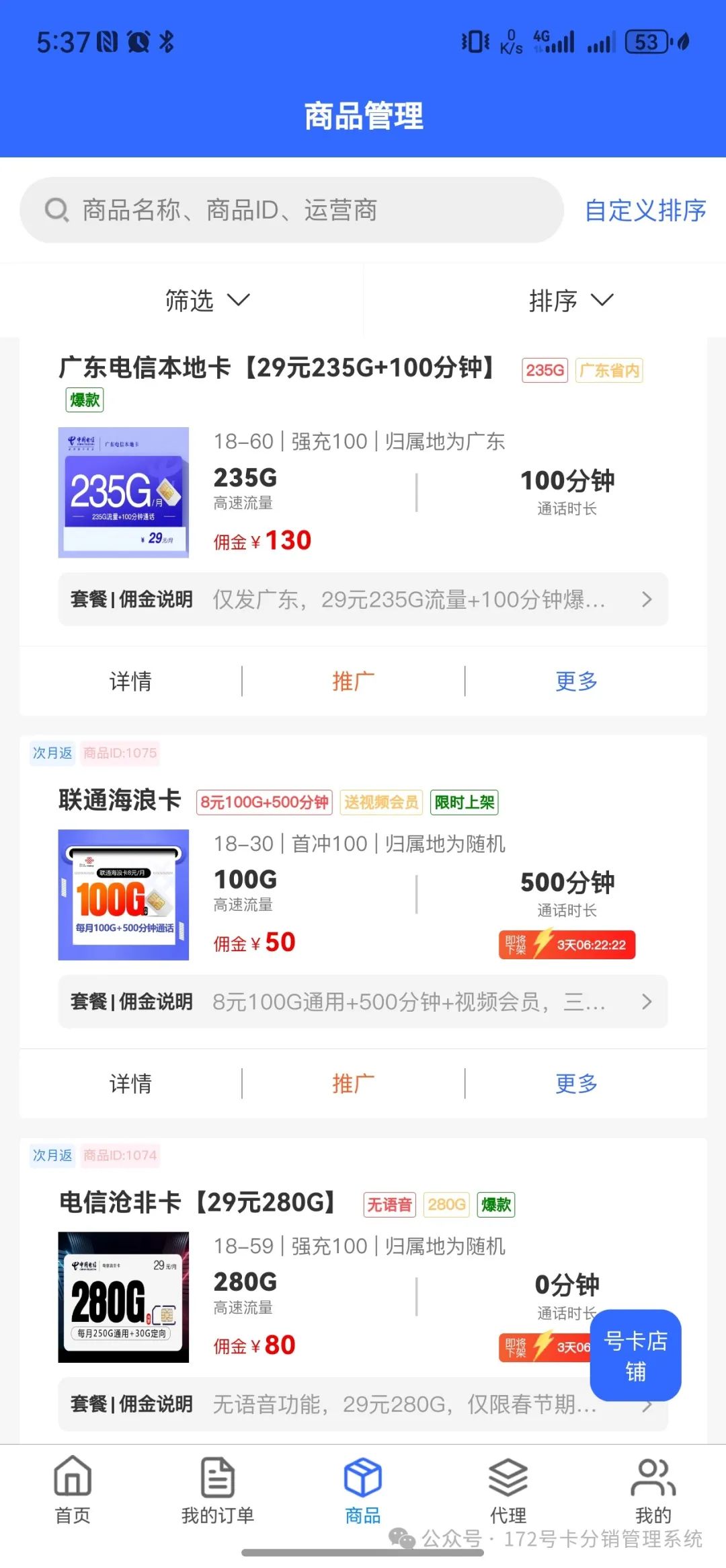726x1568 pixels.
Task: Open 套餐|佣金说明 for 广东电信本地卡
Action: pos(363,599)
